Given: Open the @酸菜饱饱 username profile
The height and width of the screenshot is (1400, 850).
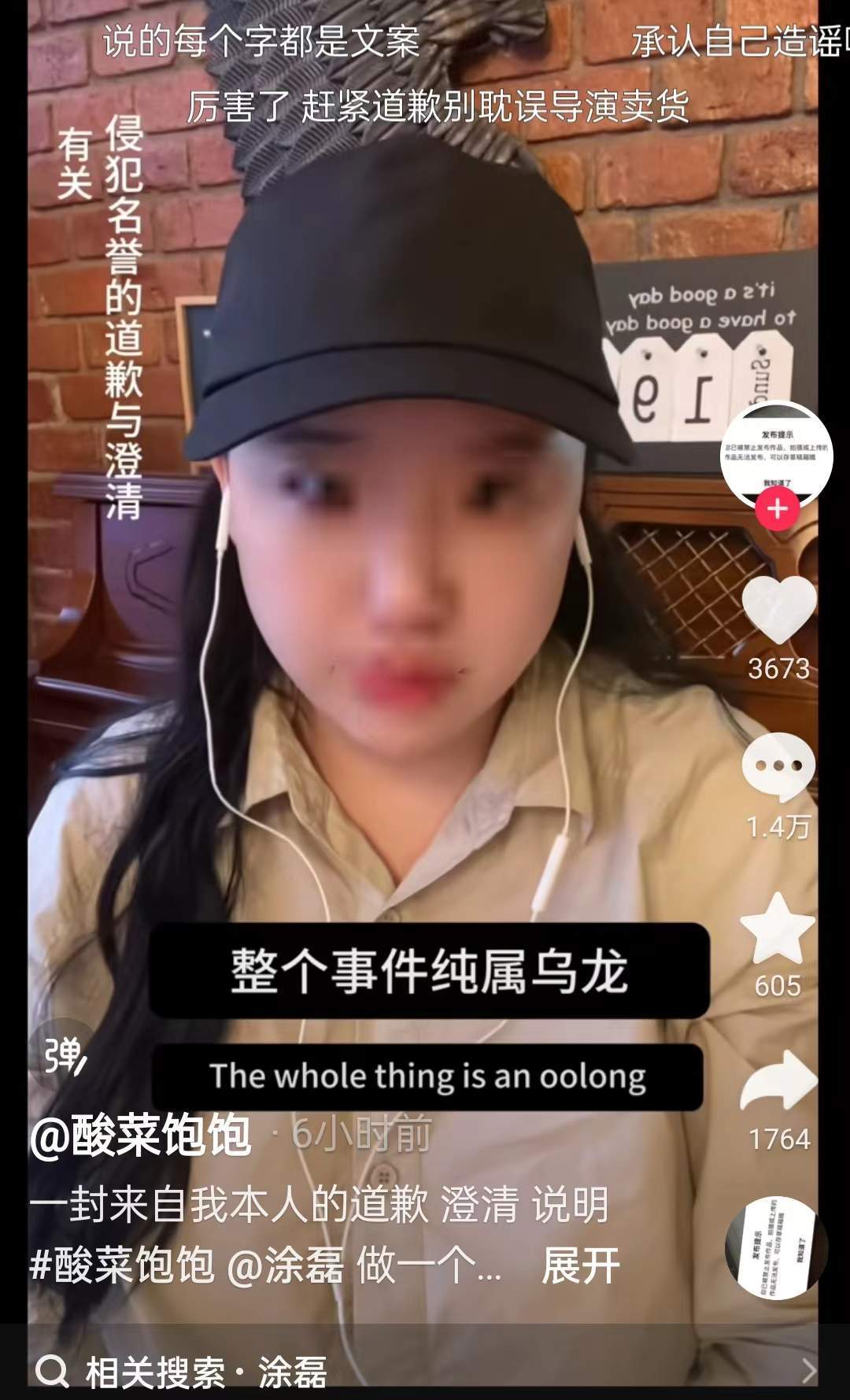Looking at the screenshot, I should tap(141, 1136).
